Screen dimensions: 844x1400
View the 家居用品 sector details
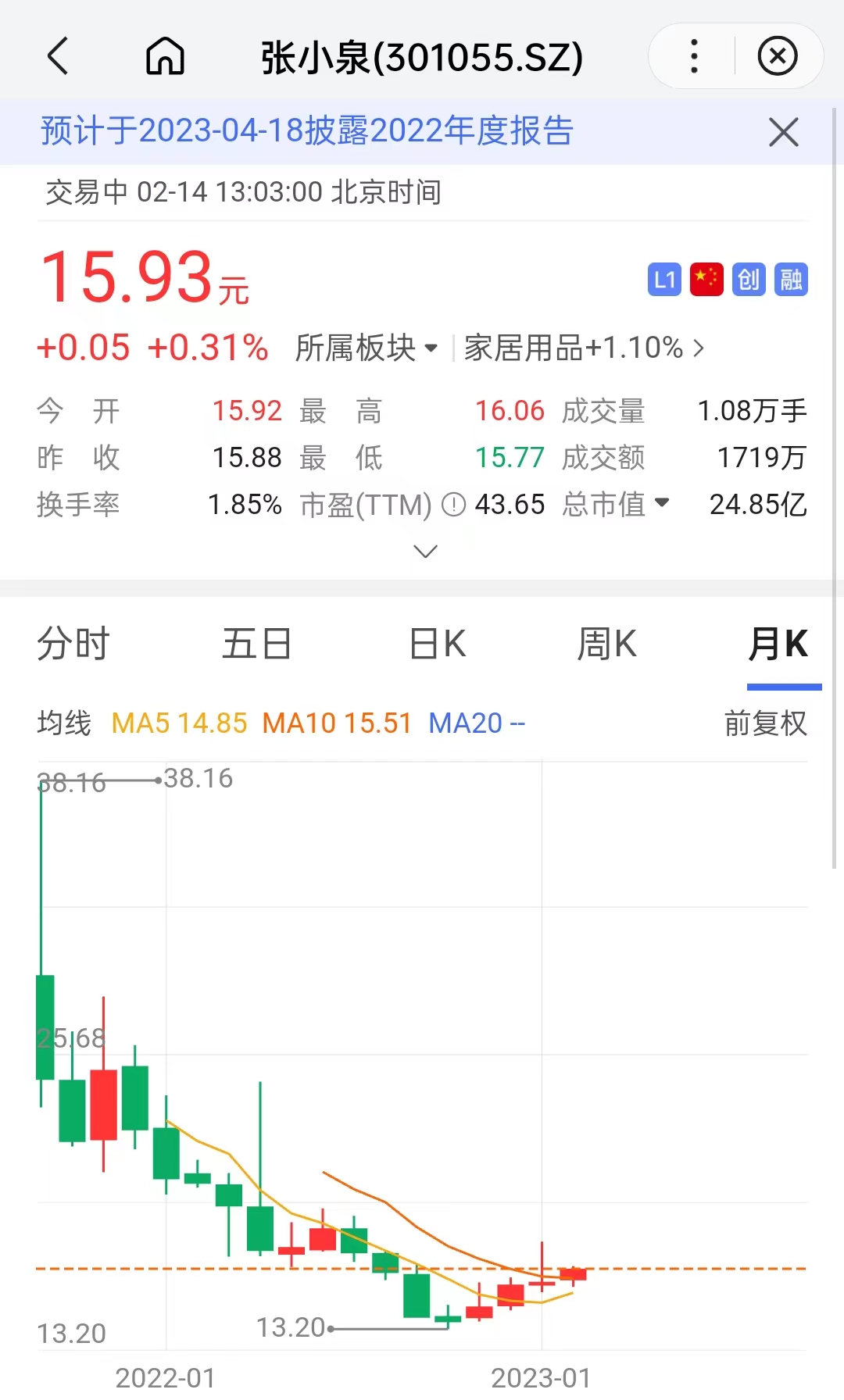(x=584, y=348)
